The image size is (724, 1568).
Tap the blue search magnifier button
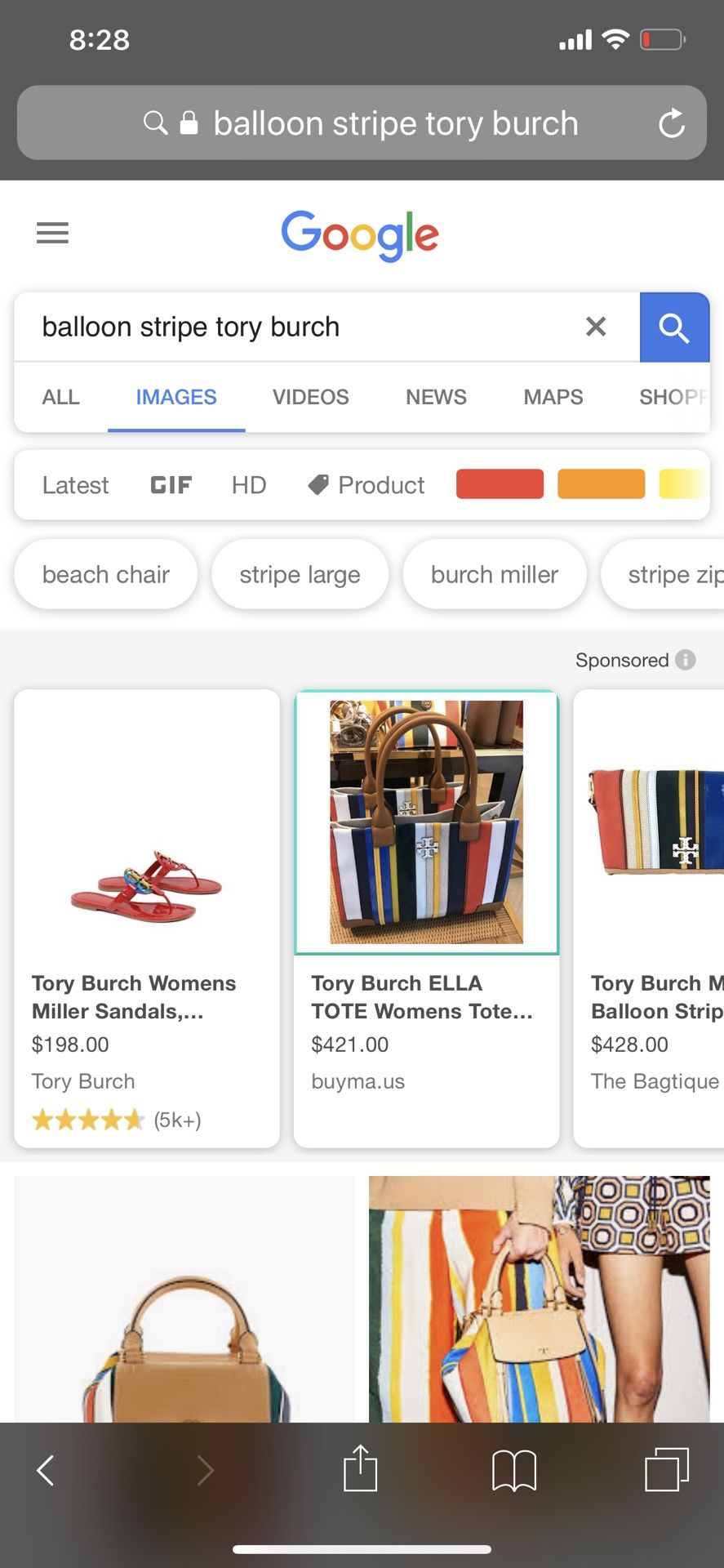point(674,327)
